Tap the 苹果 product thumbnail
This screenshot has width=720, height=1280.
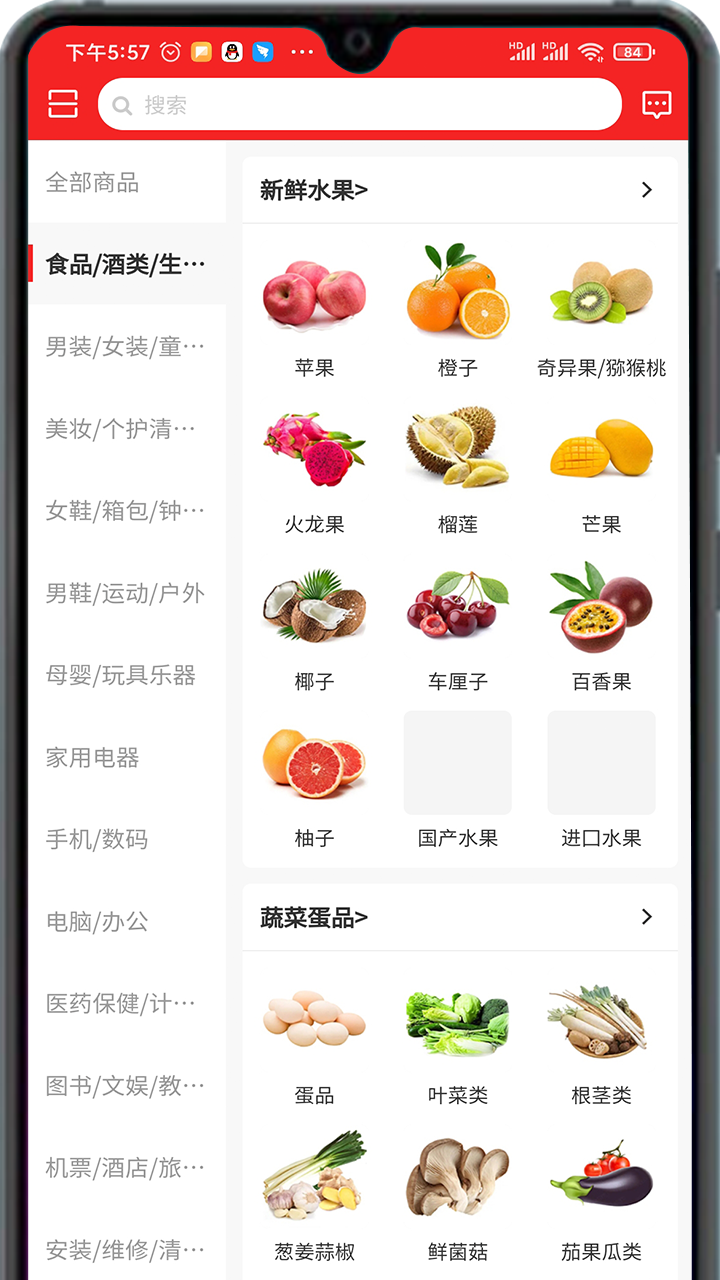(314, 293)
